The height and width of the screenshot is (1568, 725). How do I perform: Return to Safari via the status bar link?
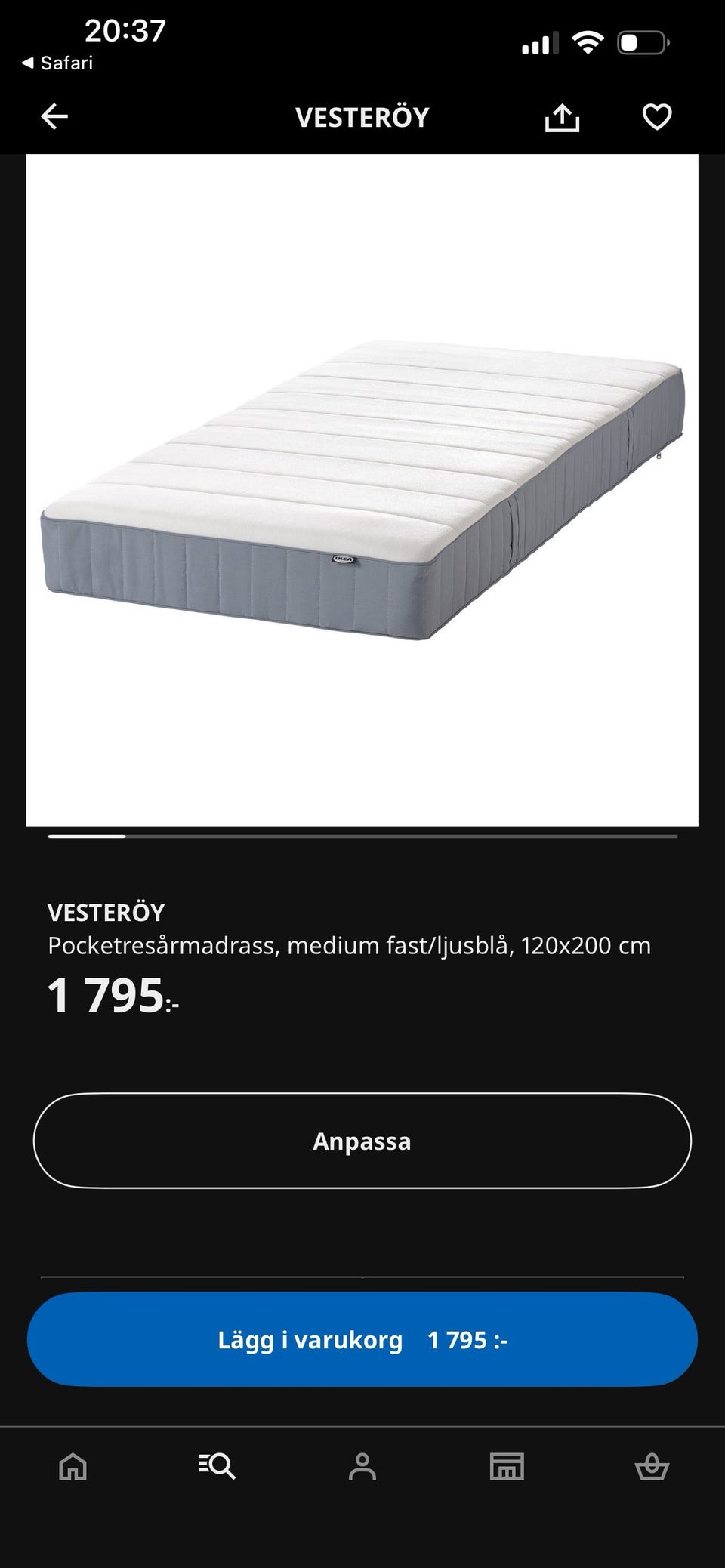pyautogui.click(x=58, y=63)
